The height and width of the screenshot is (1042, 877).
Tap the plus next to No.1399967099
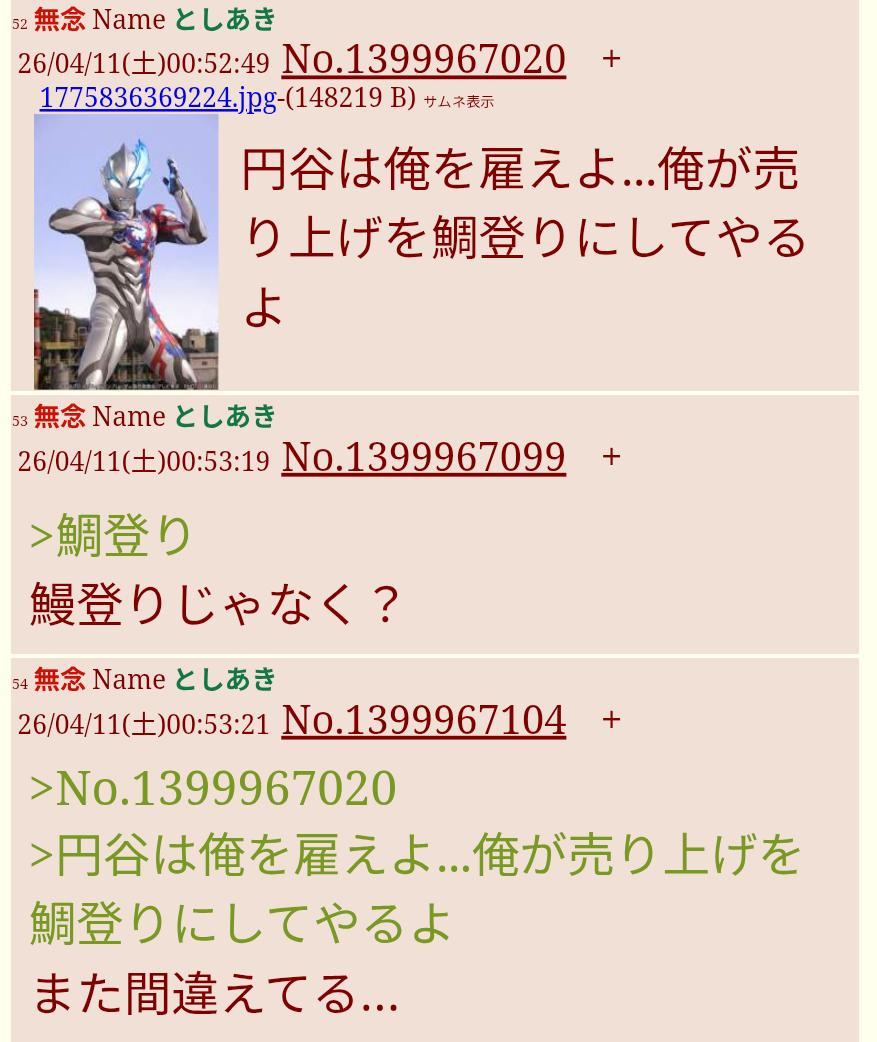point(611,457)
